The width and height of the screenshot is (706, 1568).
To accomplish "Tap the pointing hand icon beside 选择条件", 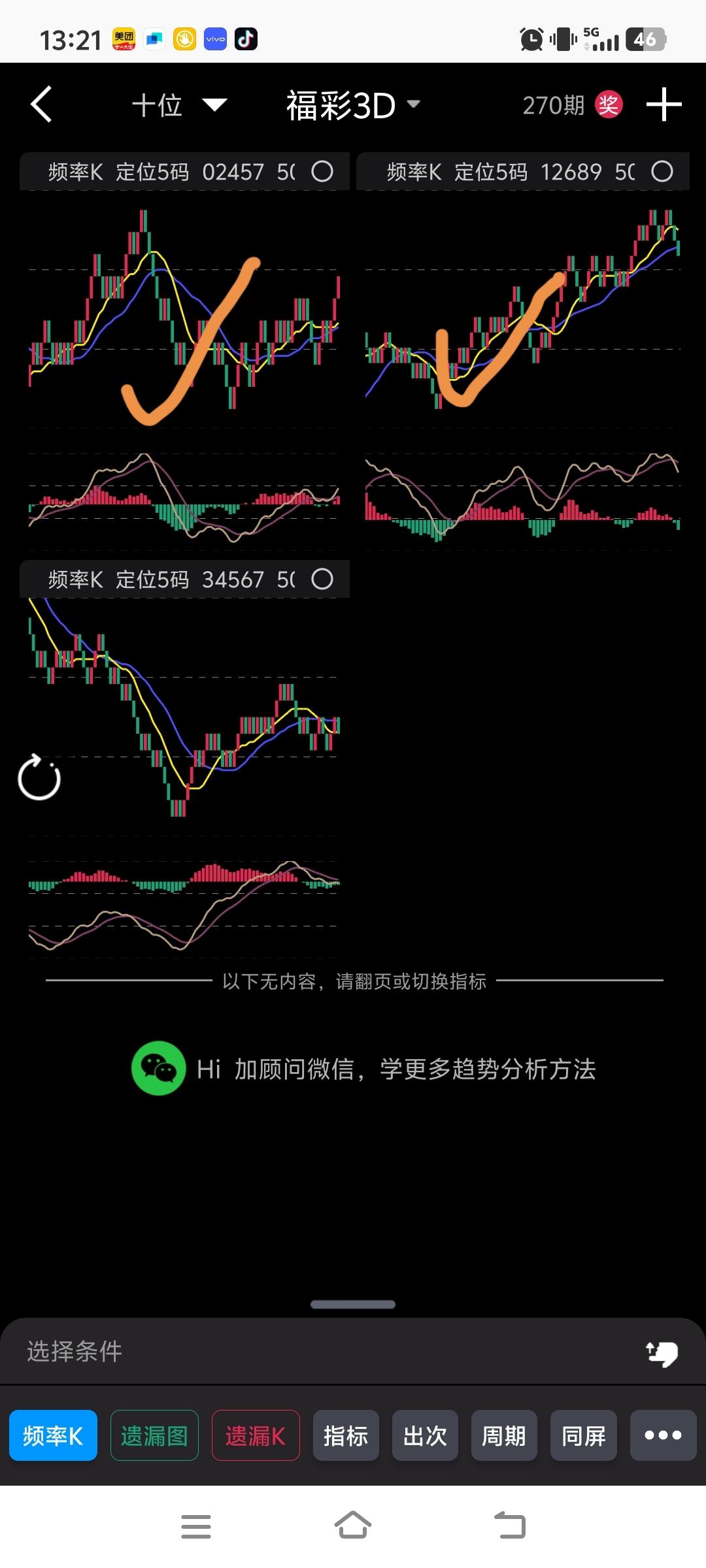I will (662, 1353).
